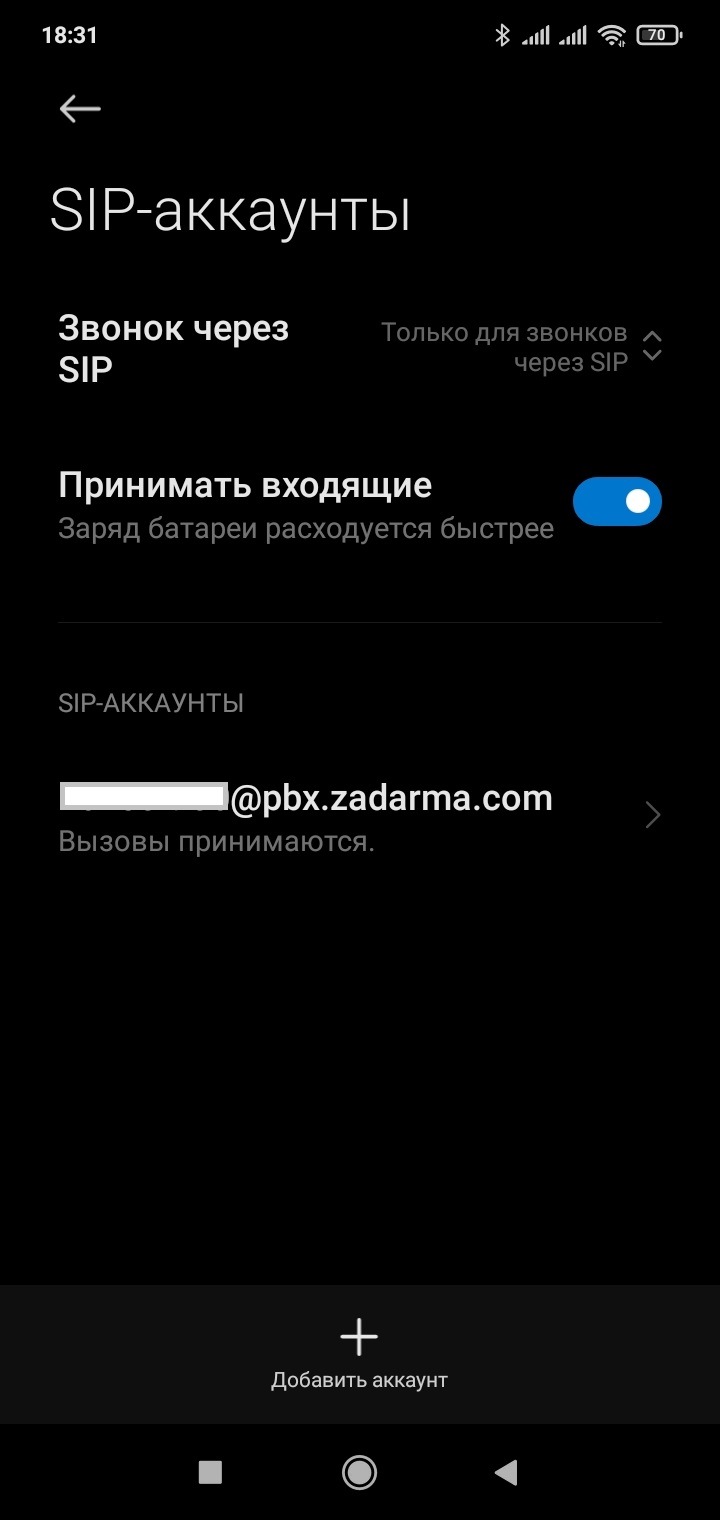Go back using the top arrow
Viewport: 720px width, 1520px height.
(80, 109)
